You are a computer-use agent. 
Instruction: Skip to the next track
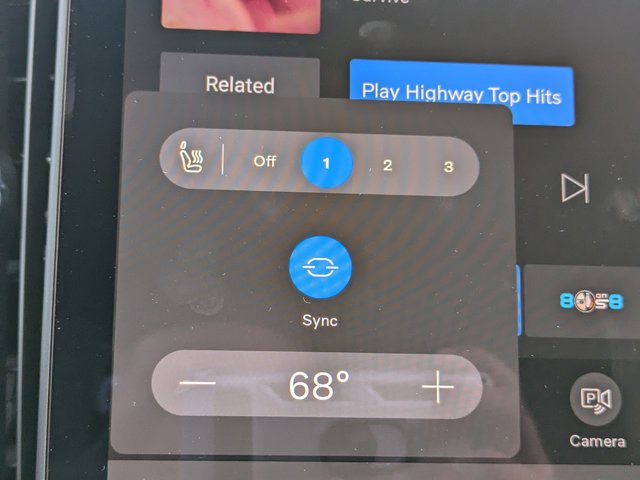point(575,187)
